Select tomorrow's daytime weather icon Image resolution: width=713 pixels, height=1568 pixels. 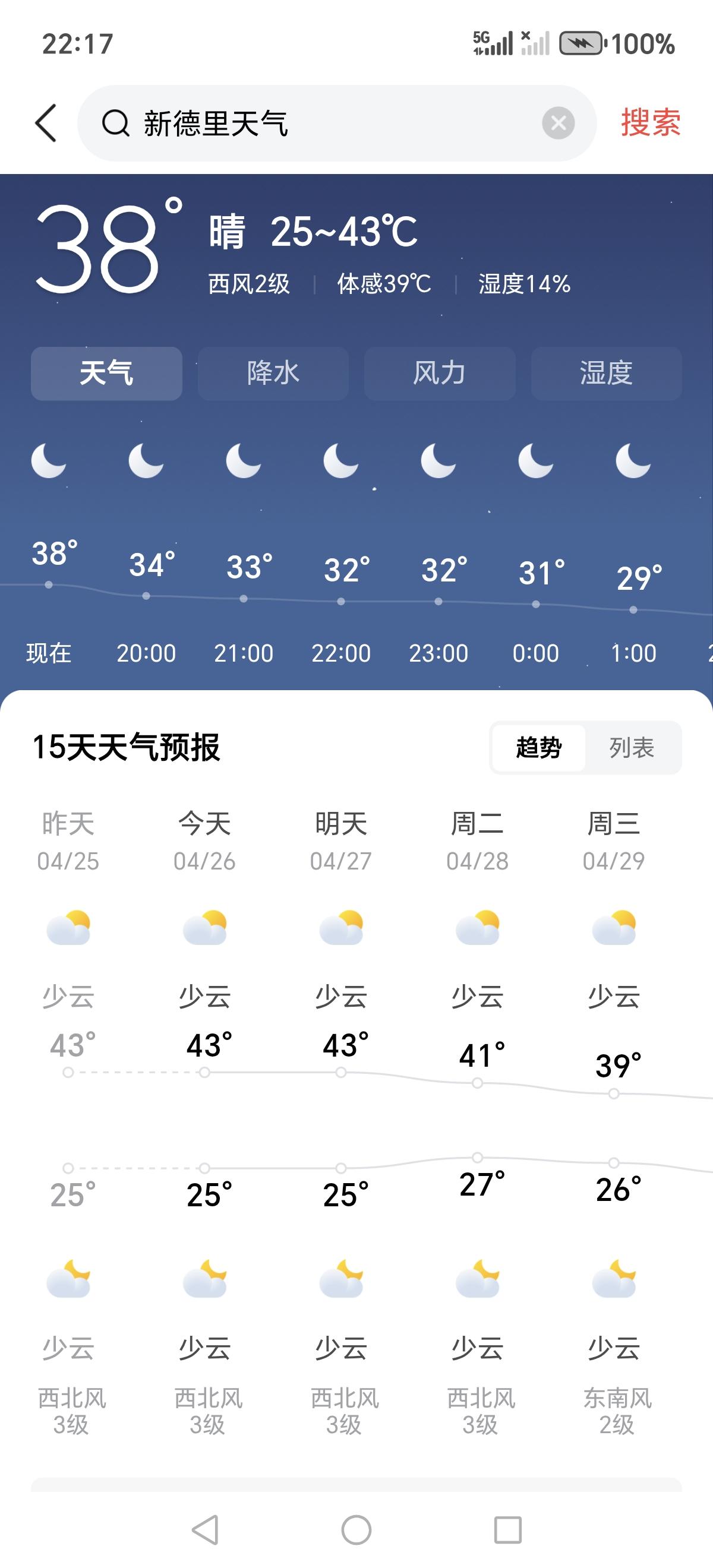click(x=342, y=925)
